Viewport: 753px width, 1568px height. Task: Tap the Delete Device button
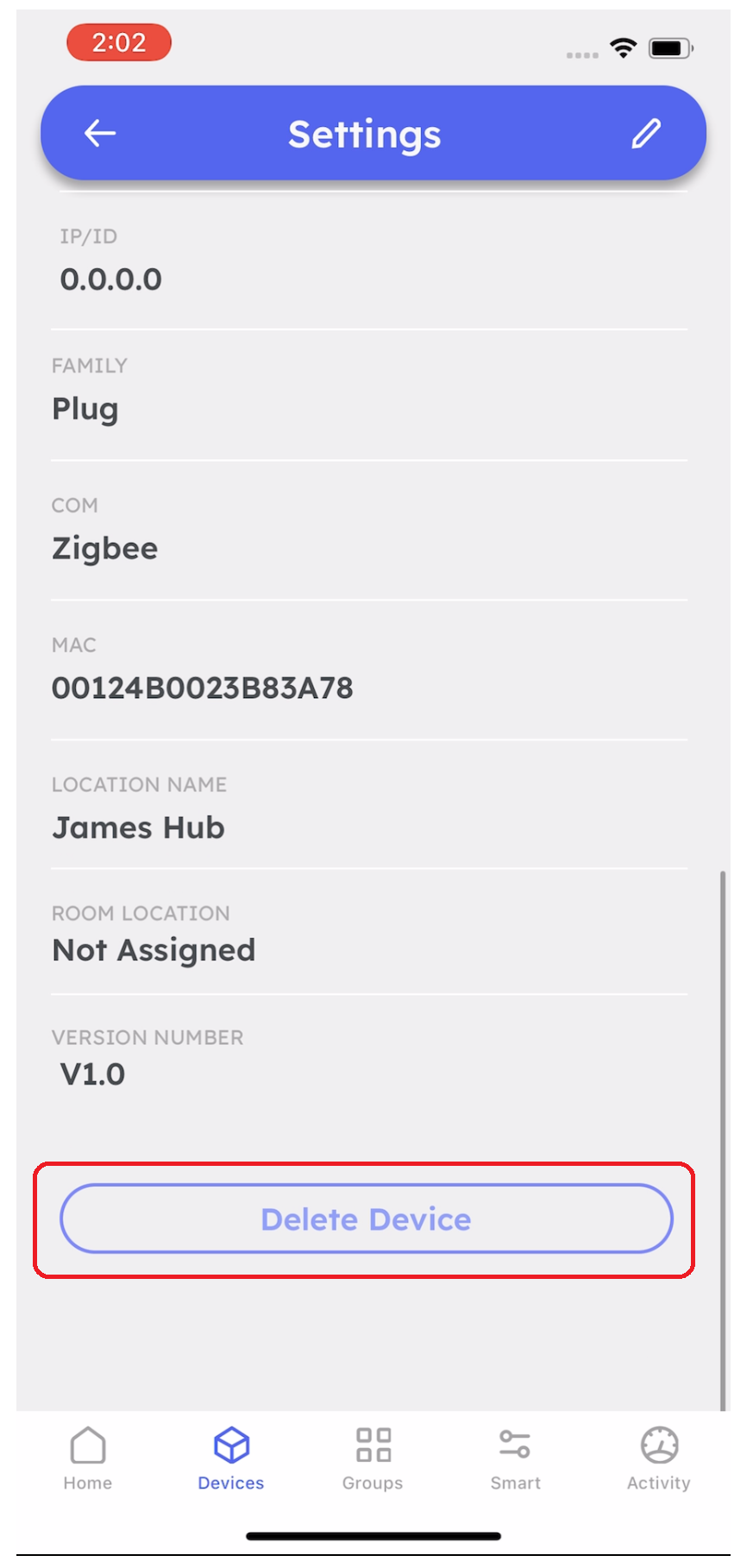click(x=366, y=1219)
